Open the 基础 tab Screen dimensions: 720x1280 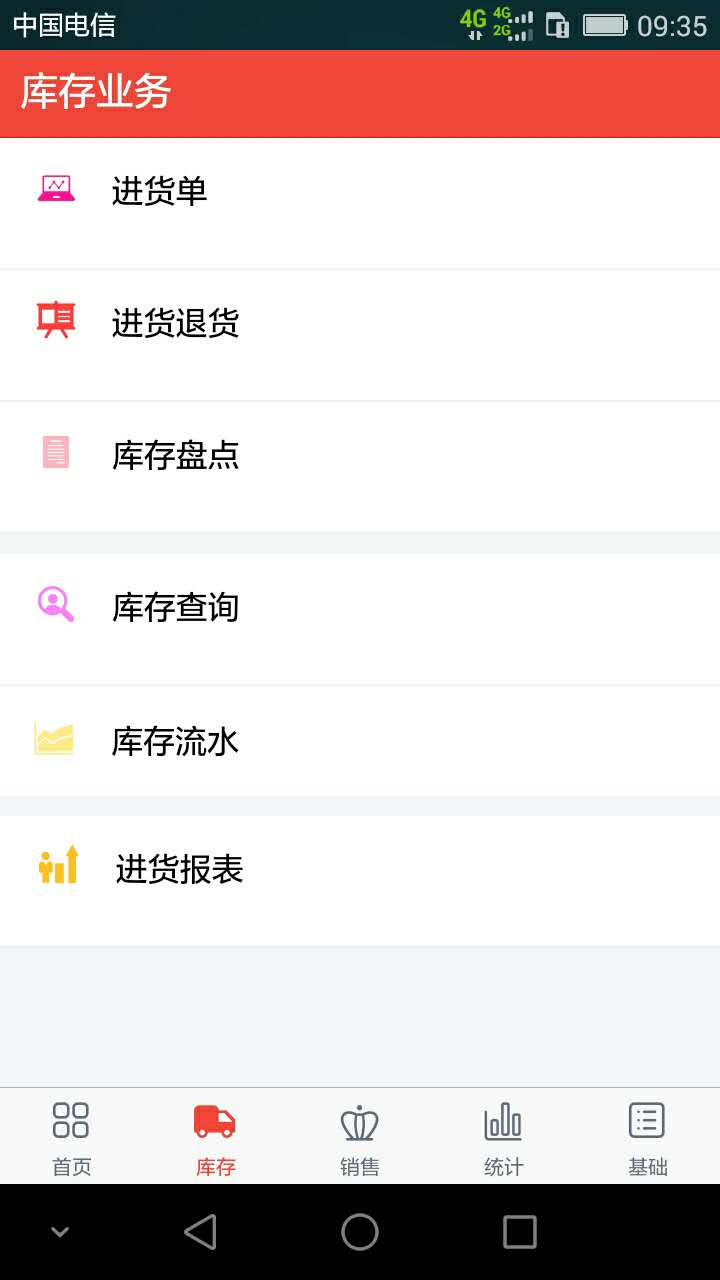[647, 1138]
